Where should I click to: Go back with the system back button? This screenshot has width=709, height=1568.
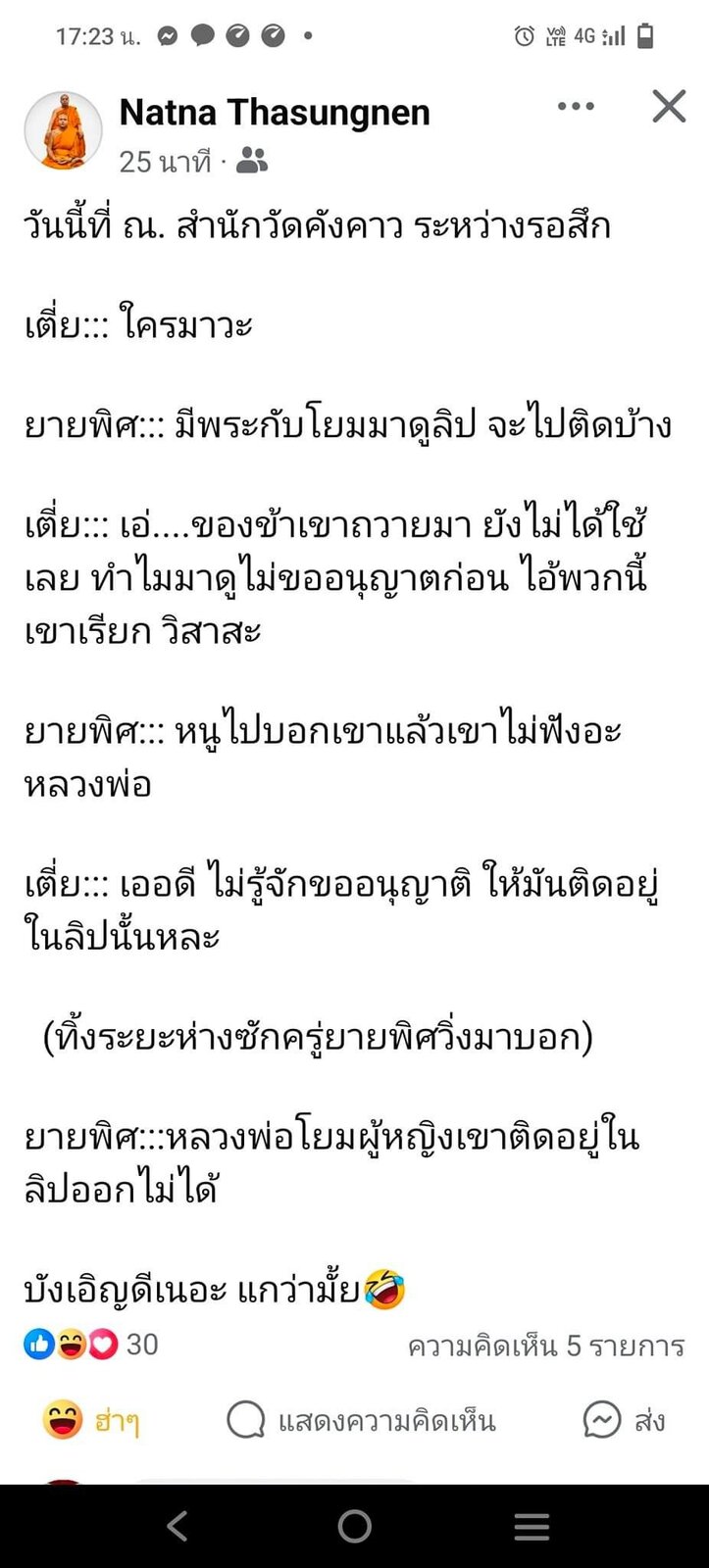(x=177, y=1526)
